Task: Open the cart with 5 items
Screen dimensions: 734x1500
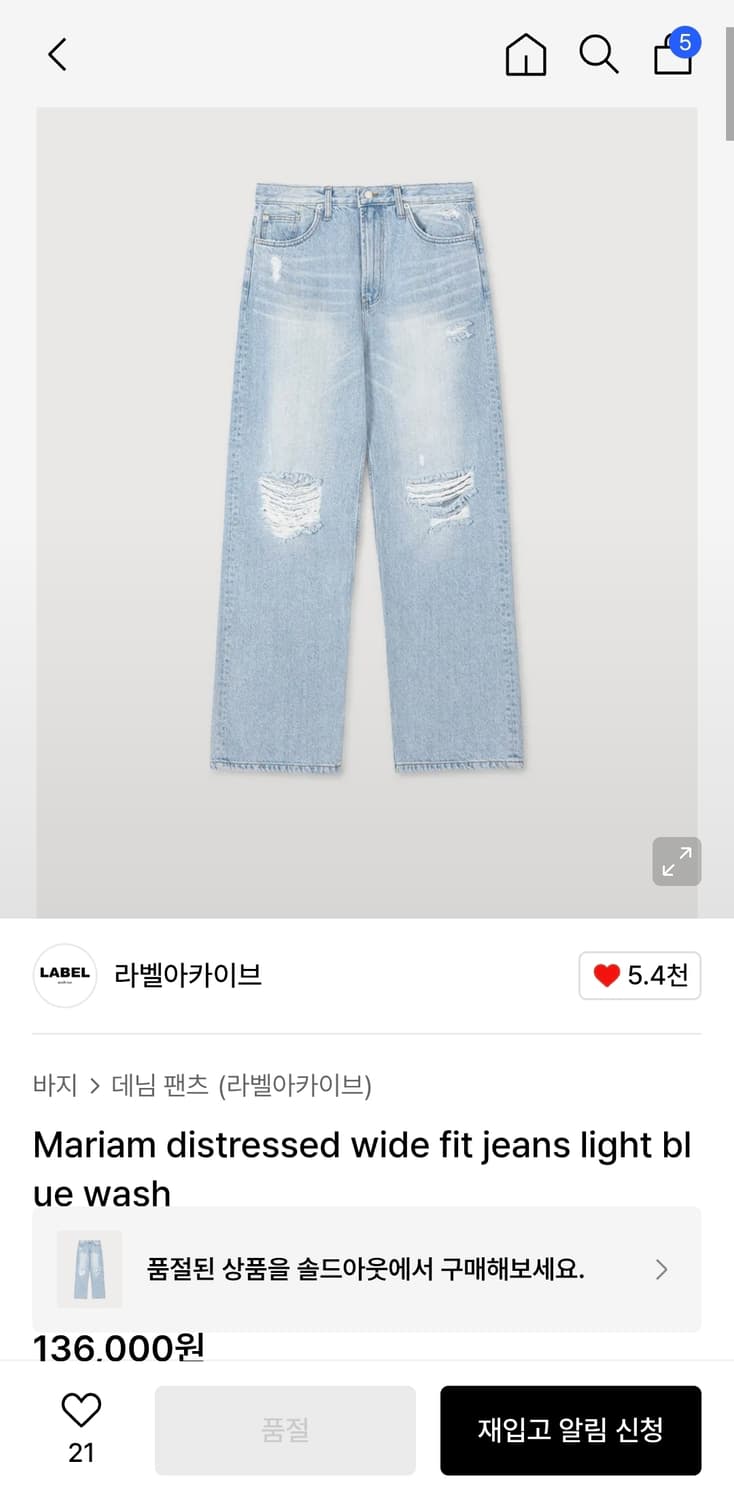Action: pos(672,57)
